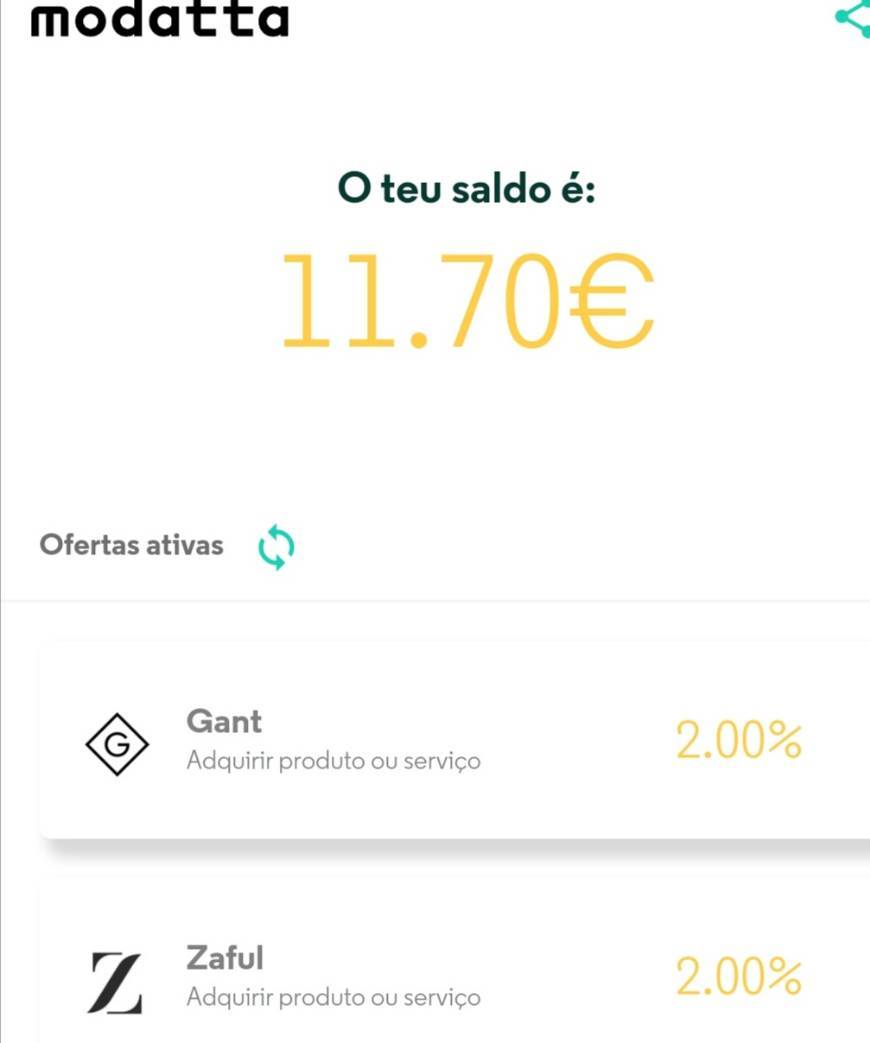Tap Adquirir produto ou serviço under Zaful
The width and height of the screenshot is (870, 1043).
pyautogui.click(x=335, y=997)
